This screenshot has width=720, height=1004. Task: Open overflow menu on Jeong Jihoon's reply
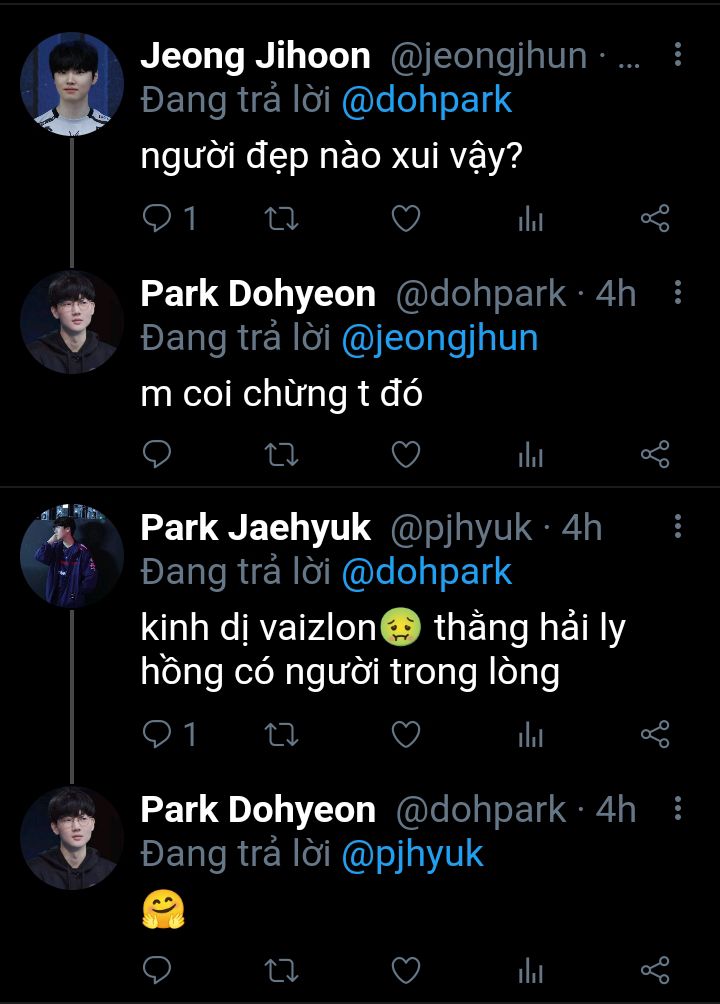678,55
